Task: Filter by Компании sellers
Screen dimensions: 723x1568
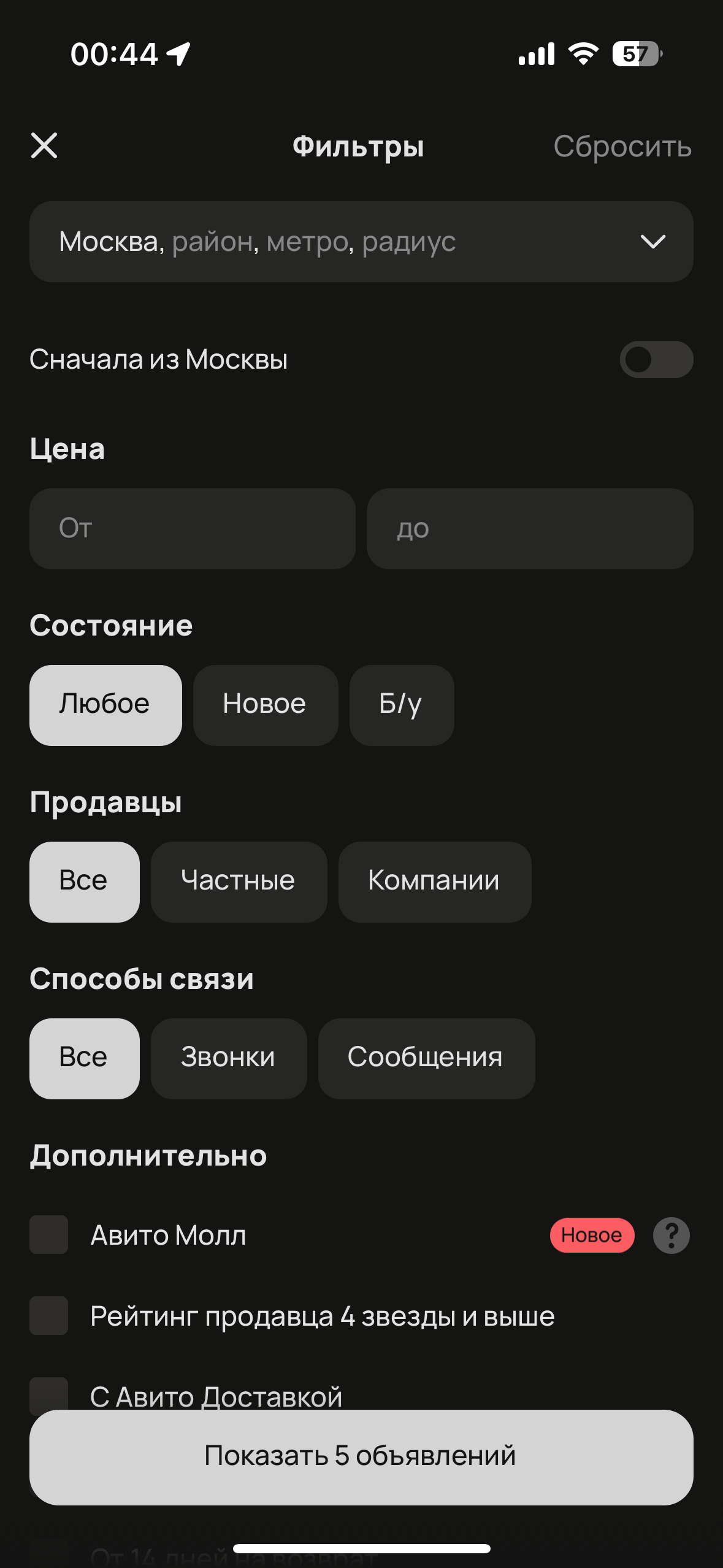Action: [435, 882]
